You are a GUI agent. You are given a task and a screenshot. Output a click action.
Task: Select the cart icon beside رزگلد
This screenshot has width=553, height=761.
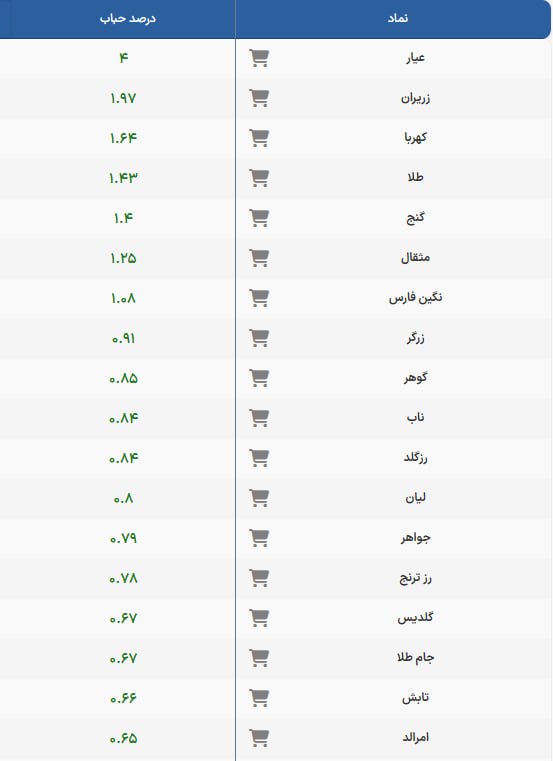pyautogui.click(x=259, y=458)
